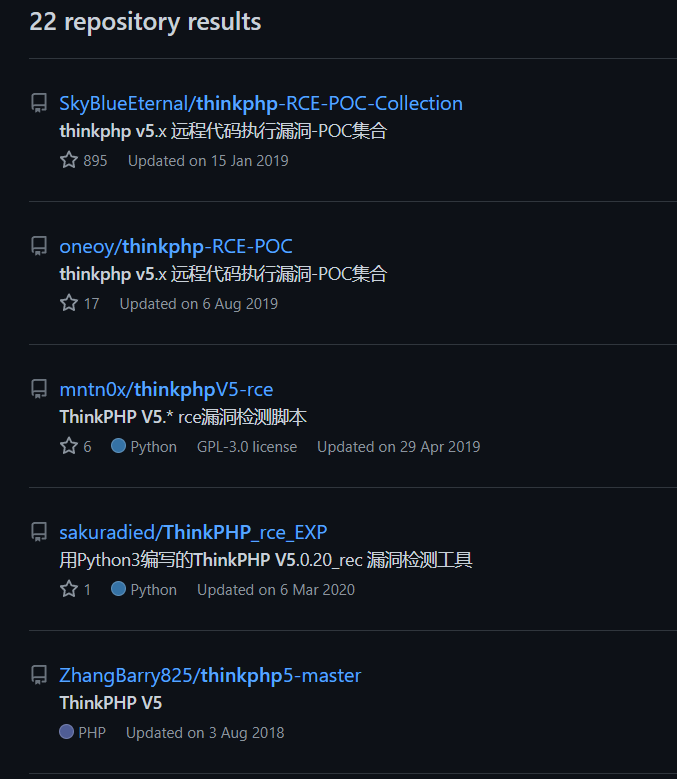
Task: Open SkyBlueEternal/thinkphp-RCE-POC-Collection repository
Action: tap(260, 103)
